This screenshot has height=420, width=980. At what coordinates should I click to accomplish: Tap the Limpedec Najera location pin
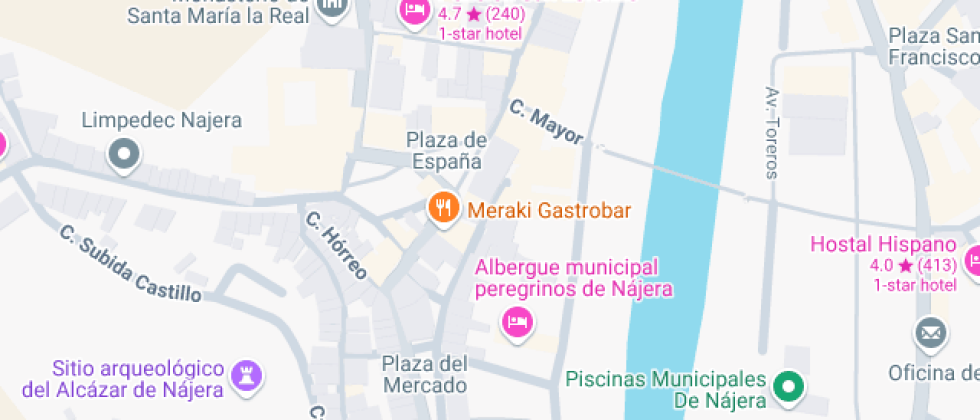[124, 155]
